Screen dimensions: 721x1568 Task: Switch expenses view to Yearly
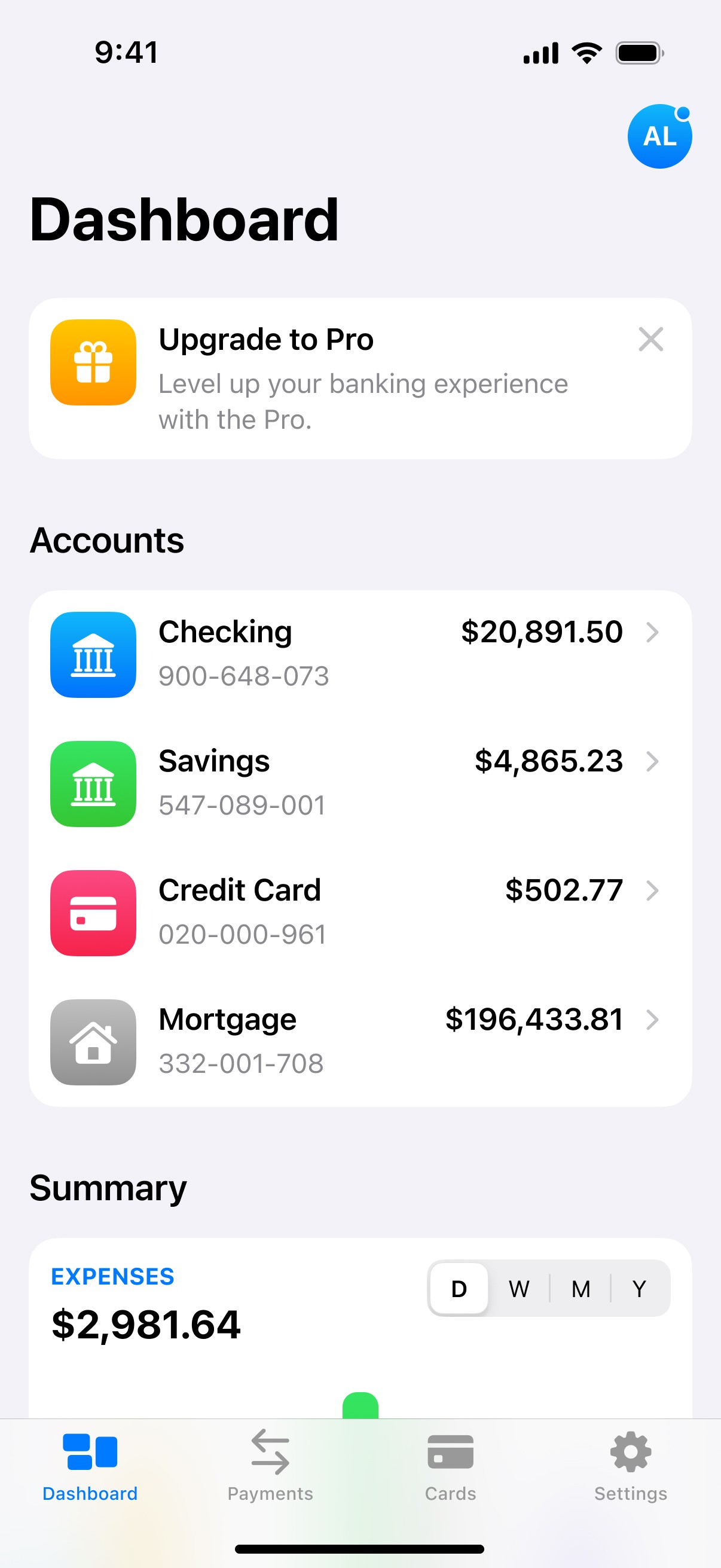click(638, 1289)
